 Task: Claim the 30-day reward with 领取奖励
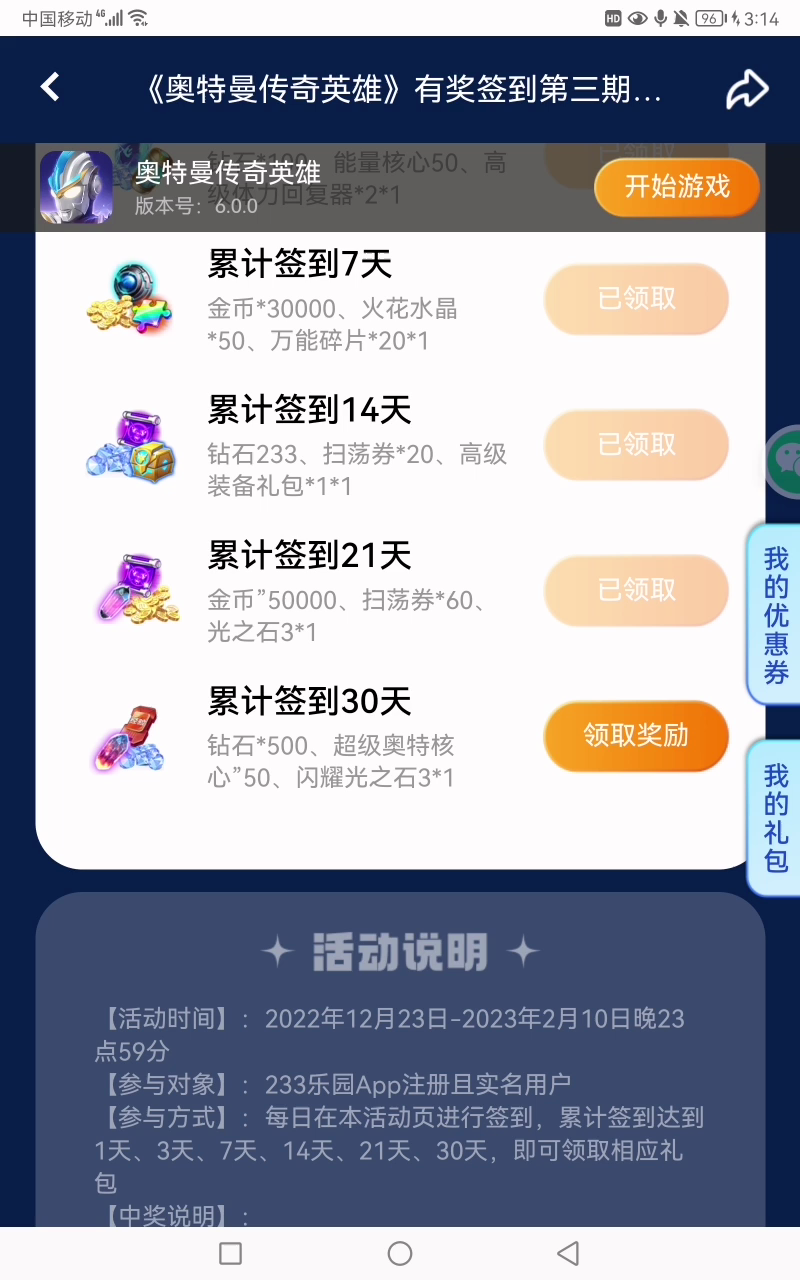click(636, 736)
